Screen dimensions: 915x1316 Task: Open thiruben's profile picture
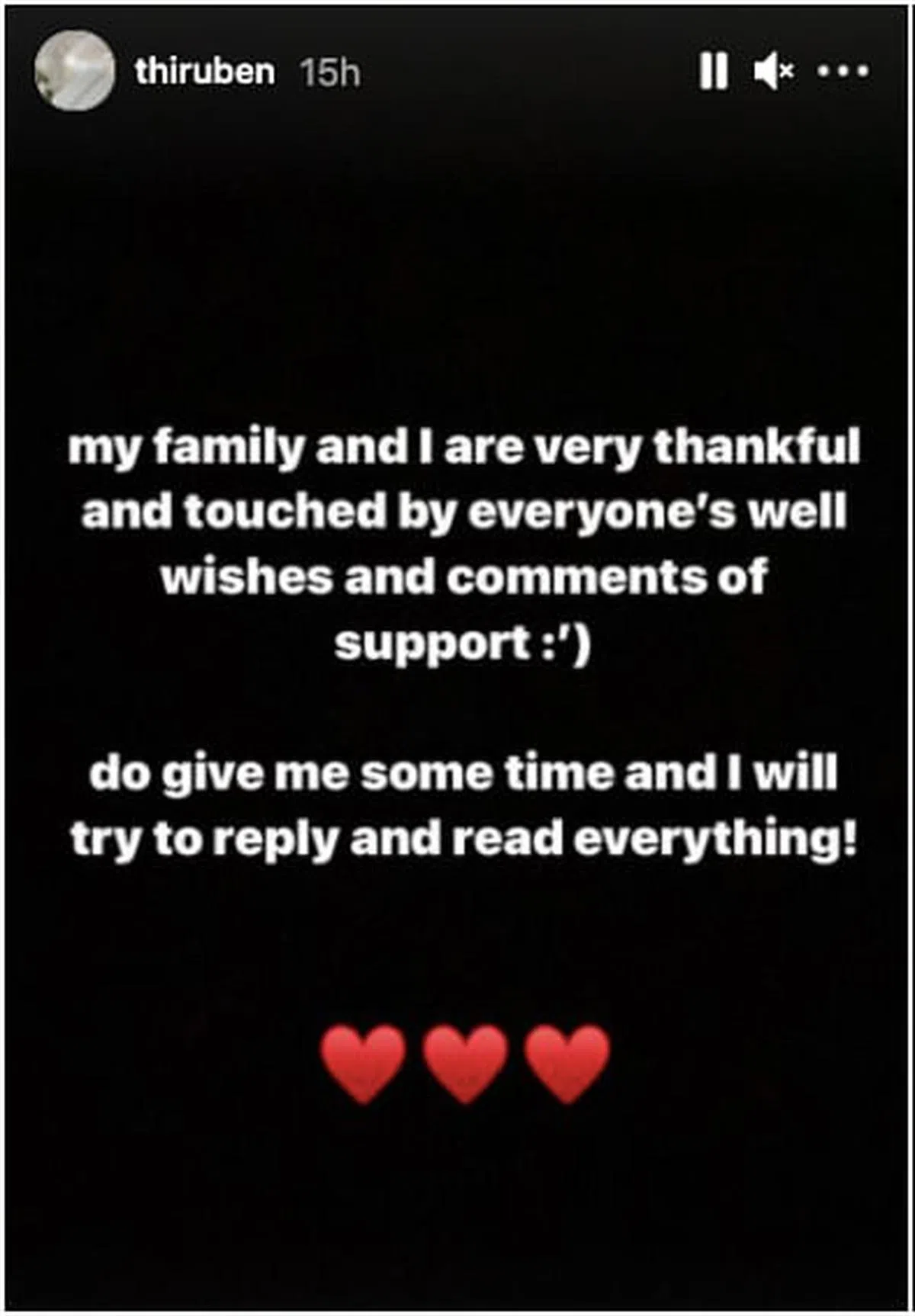coord(74,71)
